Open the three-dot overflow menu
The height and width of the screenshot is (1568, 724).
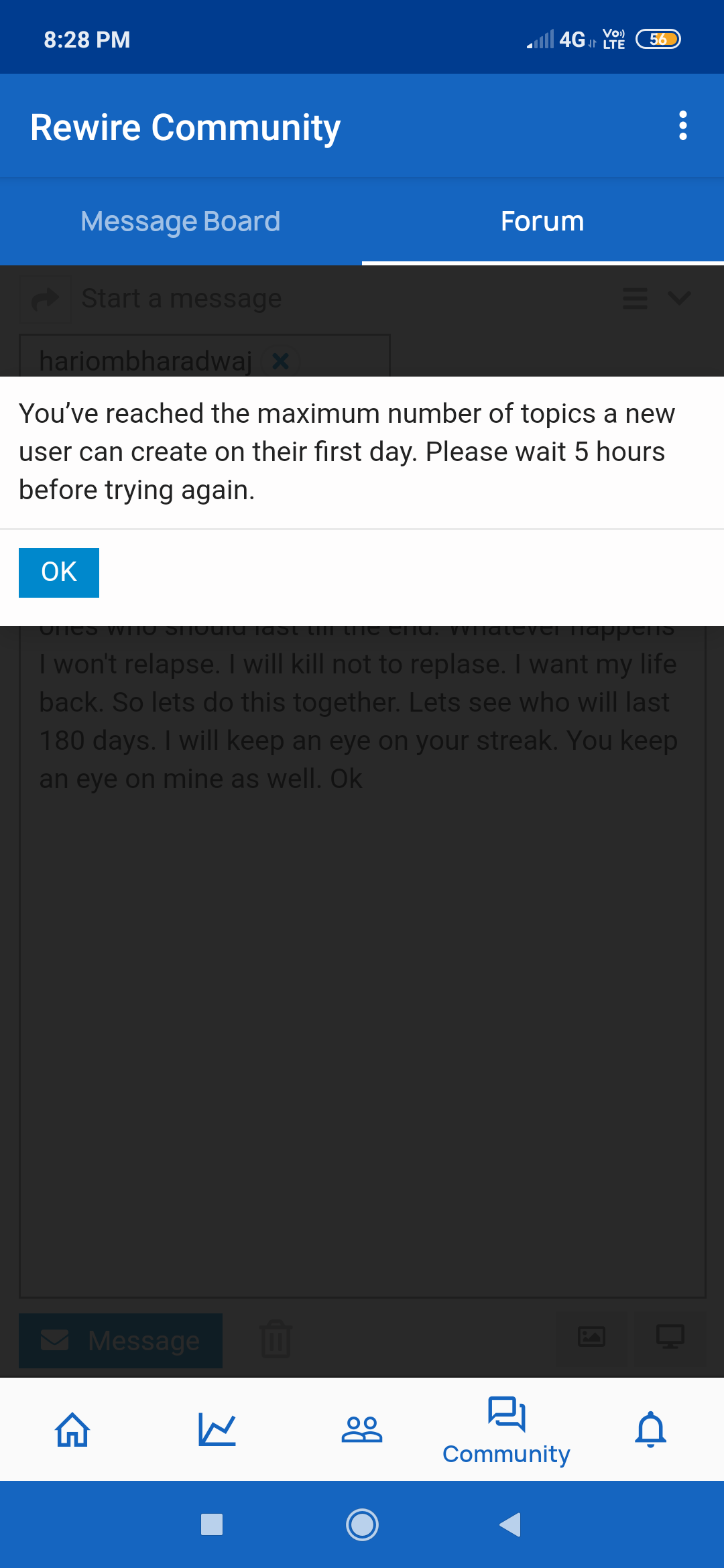(x=682, y=126)
